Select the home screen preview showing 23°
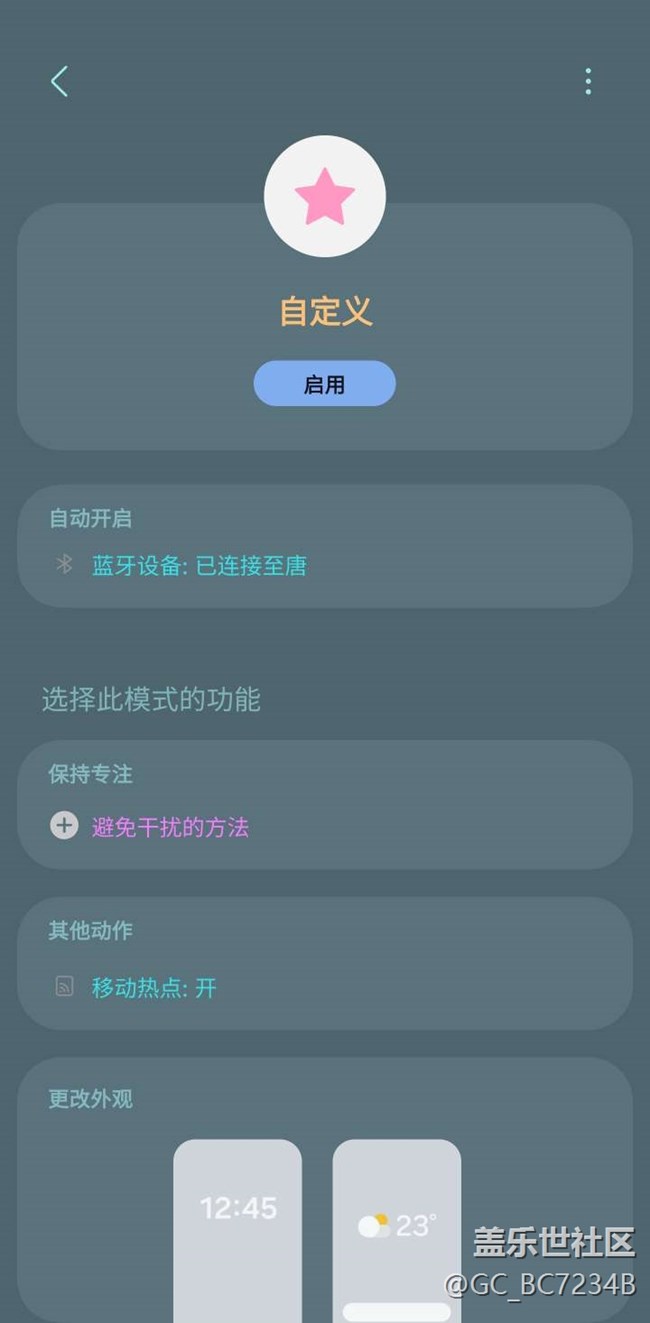The width and height of the screenshot is (650, 1323). click(397, 1230)
